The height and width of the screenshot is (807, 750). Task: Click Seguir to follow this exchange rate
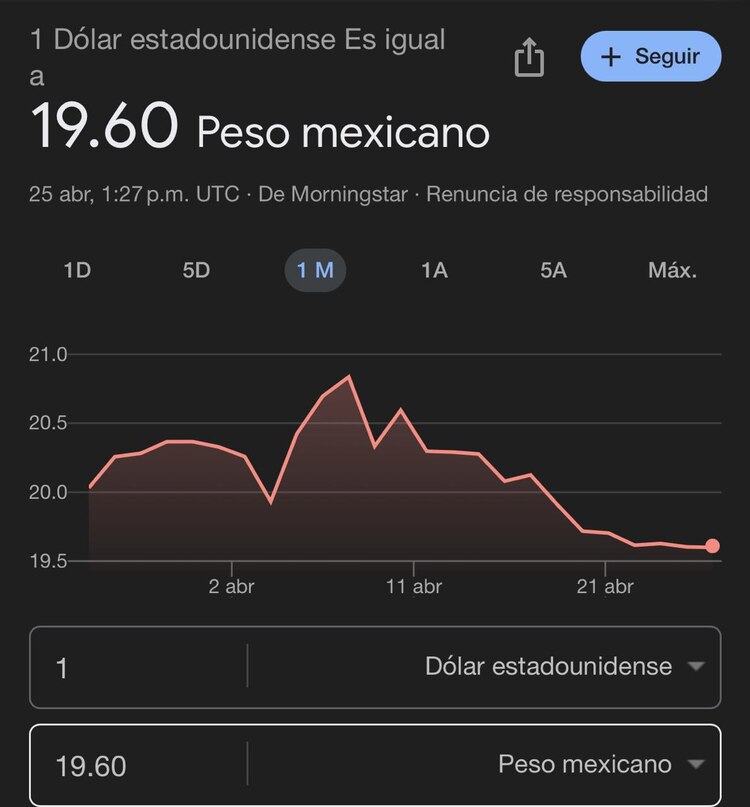point(651,56)
